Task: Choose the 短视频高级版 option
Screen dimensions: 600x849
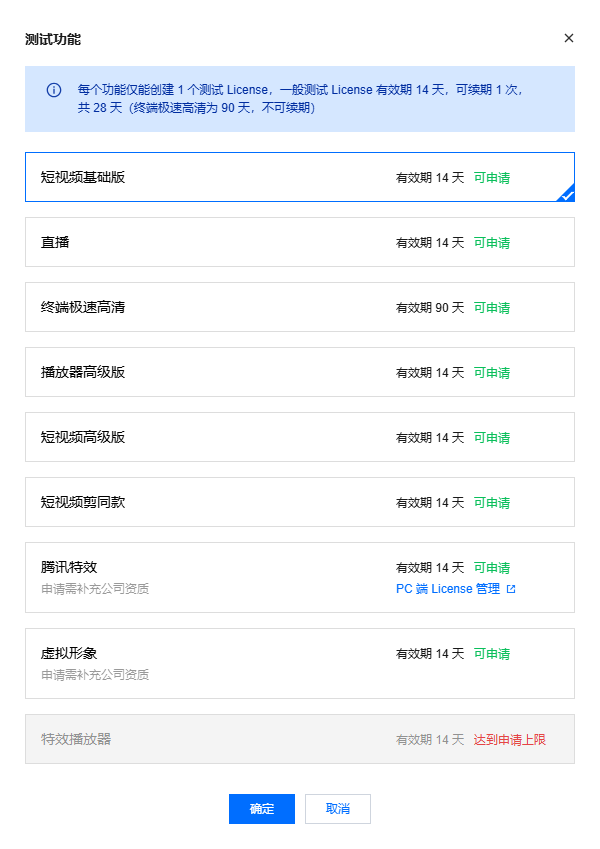Action: pyautogui.click(x=299, y=437)
